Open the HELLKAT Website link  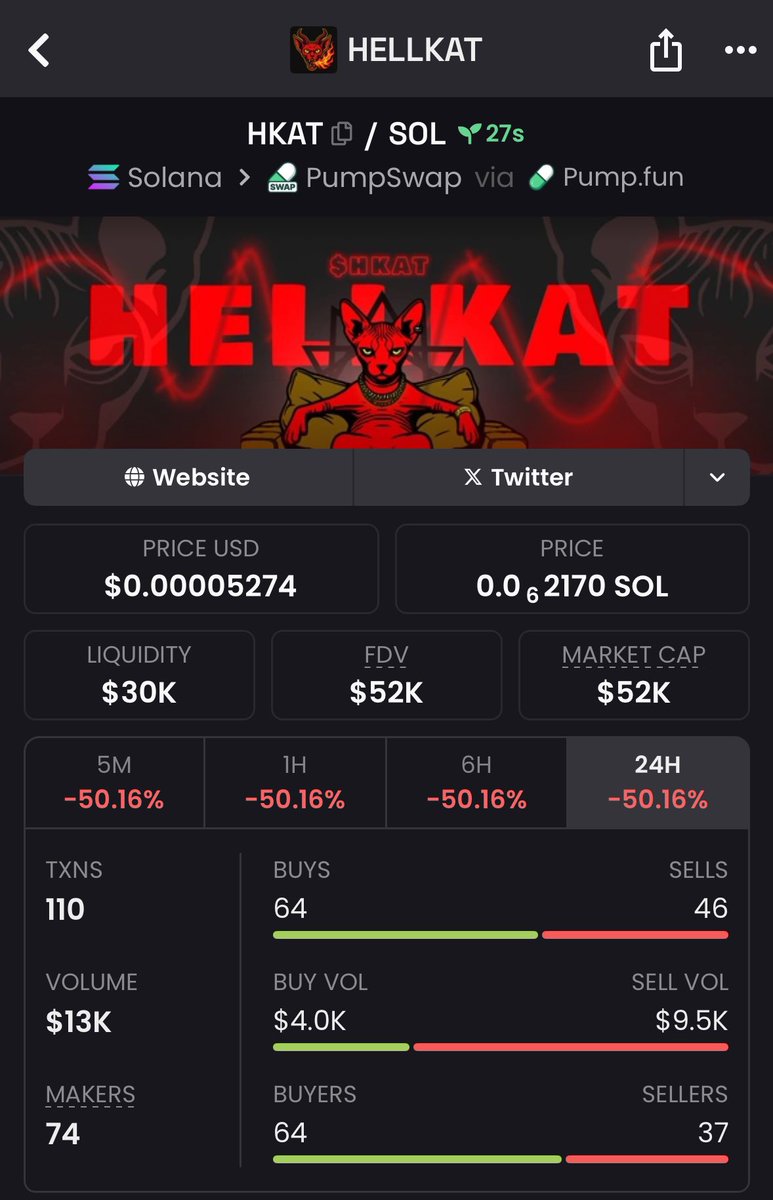coord(188,477)
